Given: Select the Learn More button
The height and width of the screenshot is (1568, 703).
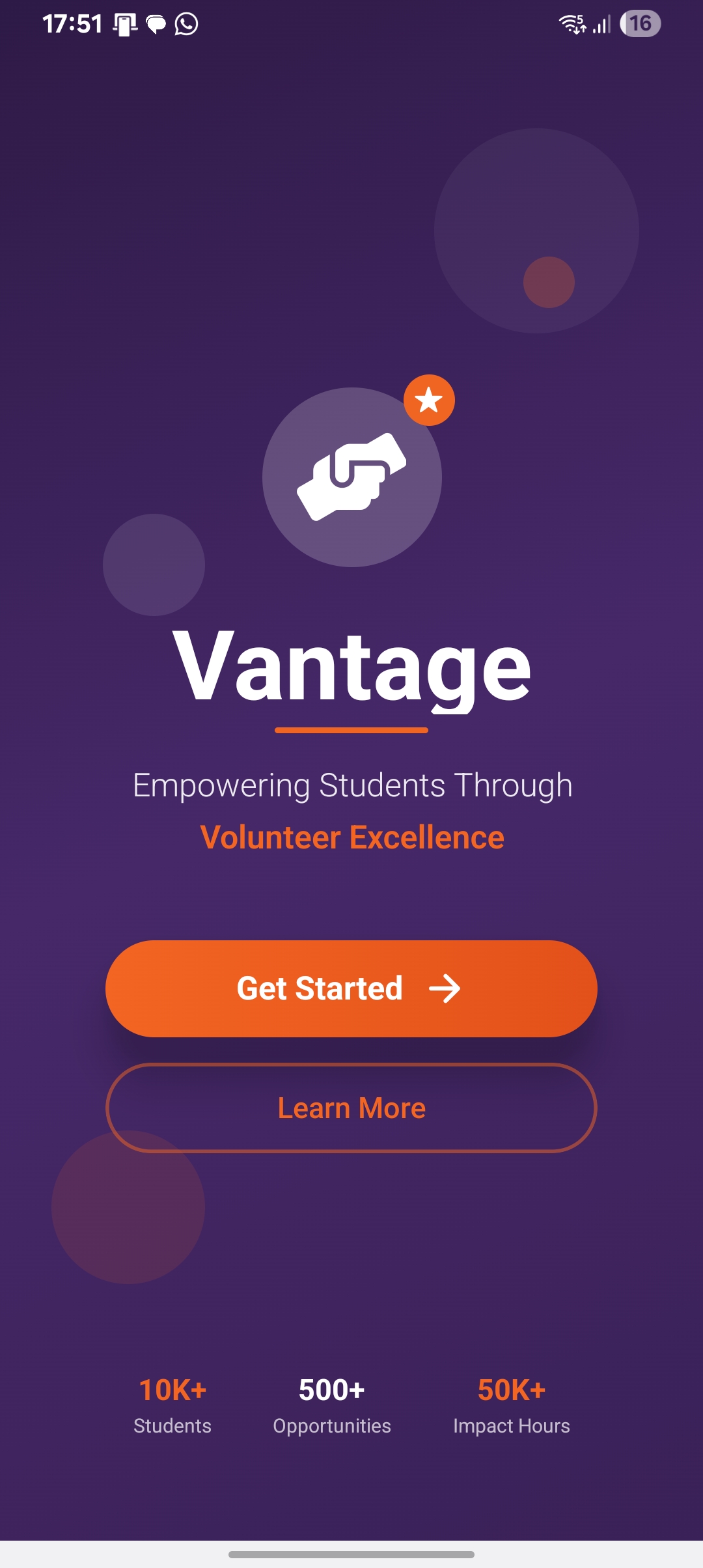Looking at the screenshot, I should click(x=351, y=1107).
